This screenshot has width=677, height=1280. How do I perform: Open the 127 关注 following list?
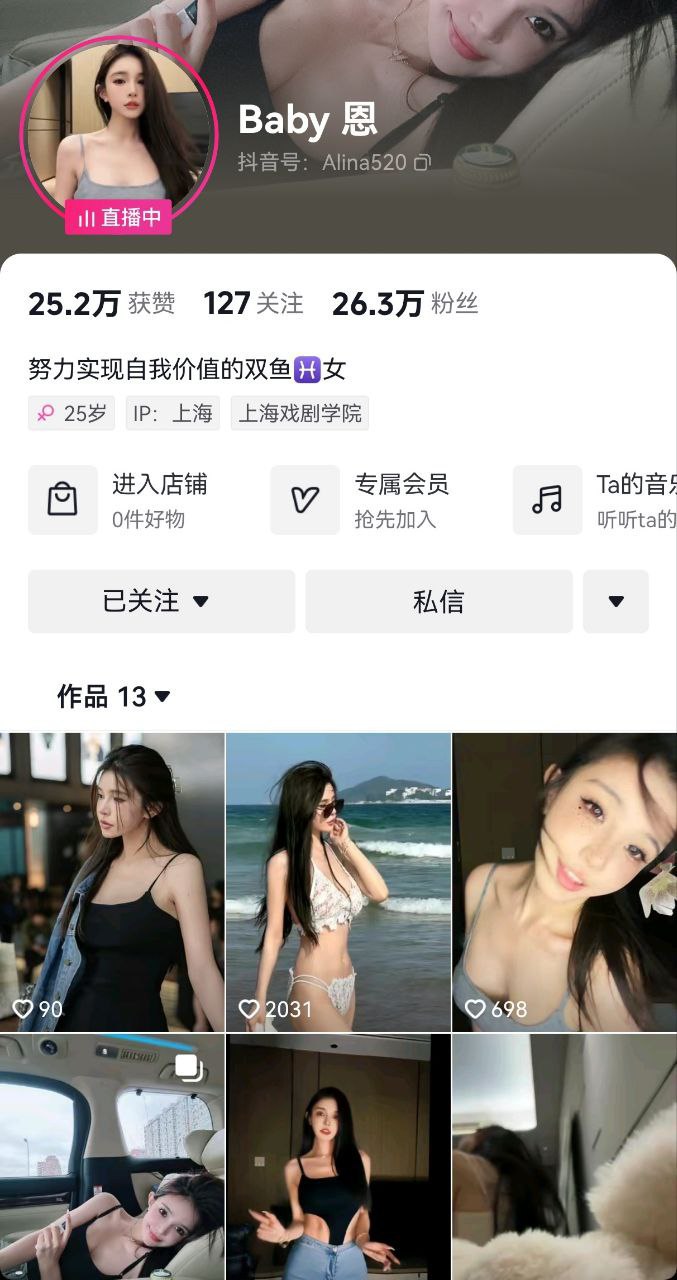253,304
